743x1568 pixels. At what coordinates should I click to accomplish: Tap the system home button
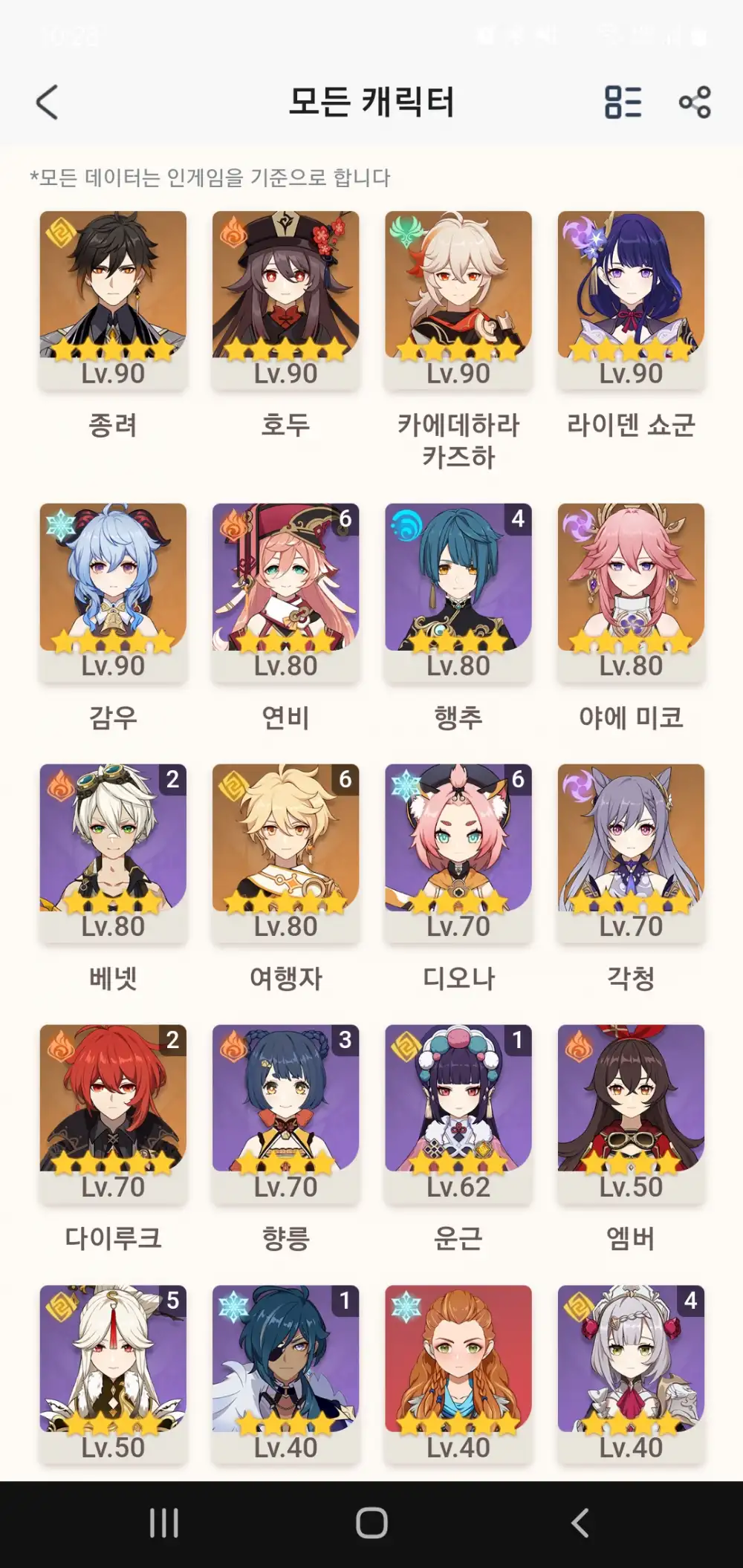[371, 1523]
